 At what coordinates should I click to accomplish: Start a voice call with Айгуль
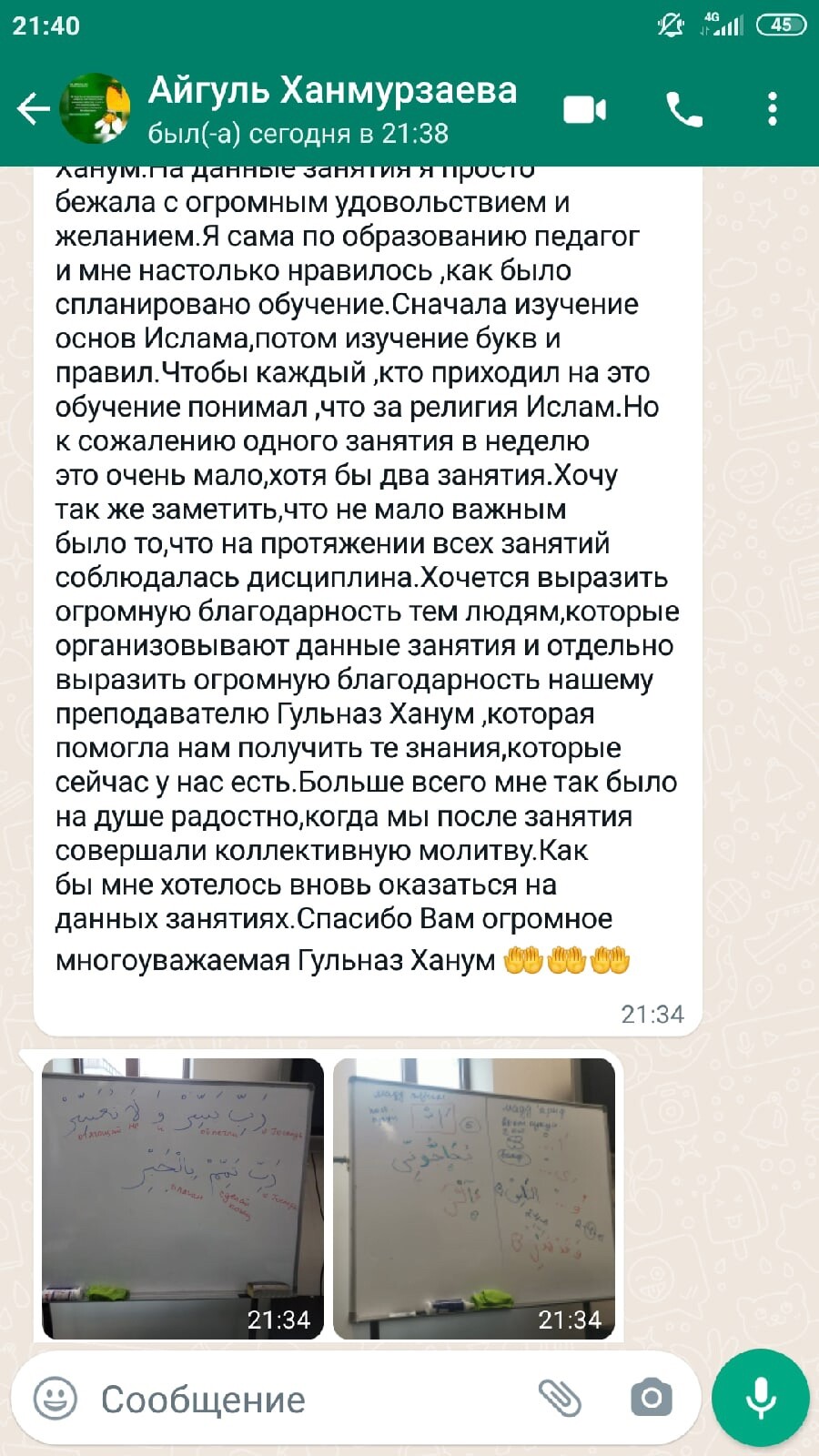[x=684, y=110]
